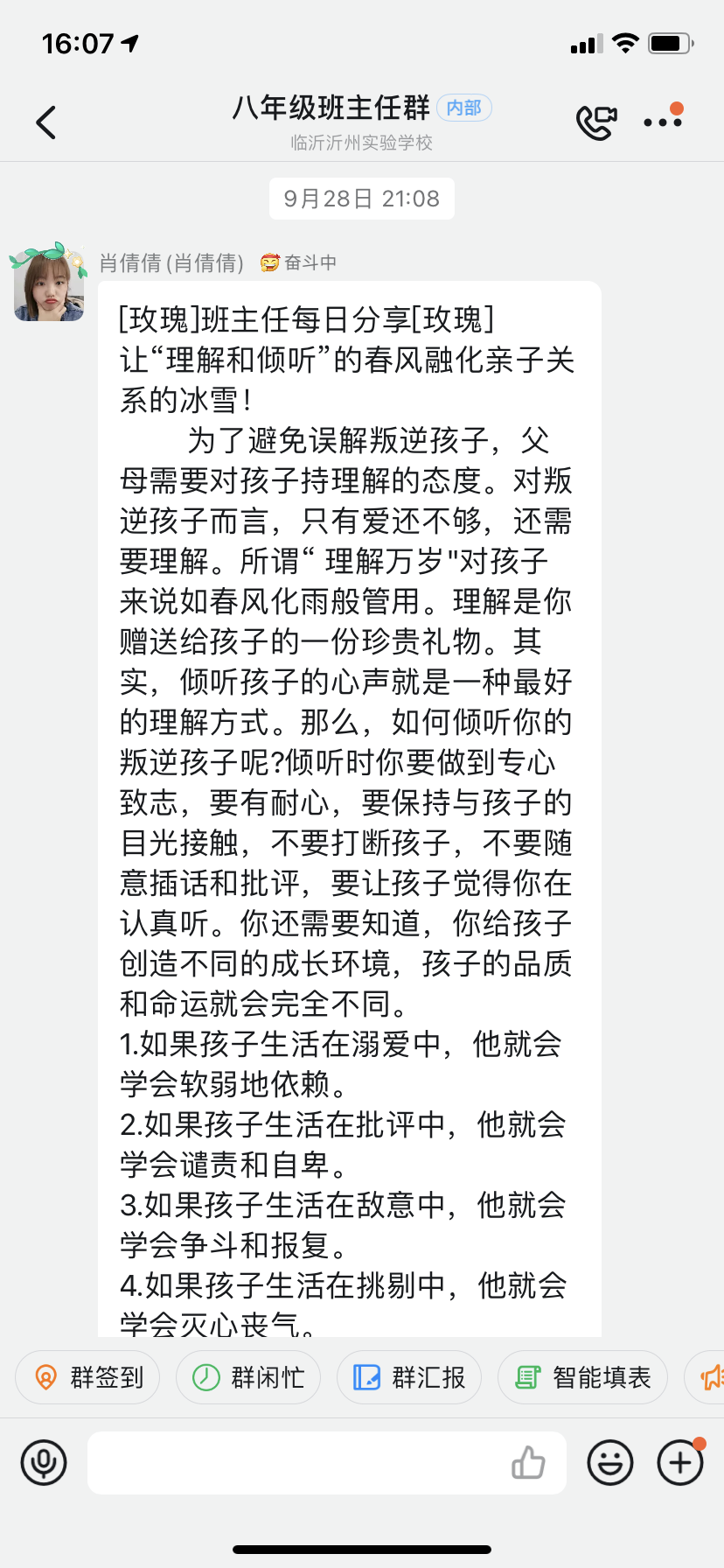
Task: Select the 智能填表 chip
Action: point(582,1377)
